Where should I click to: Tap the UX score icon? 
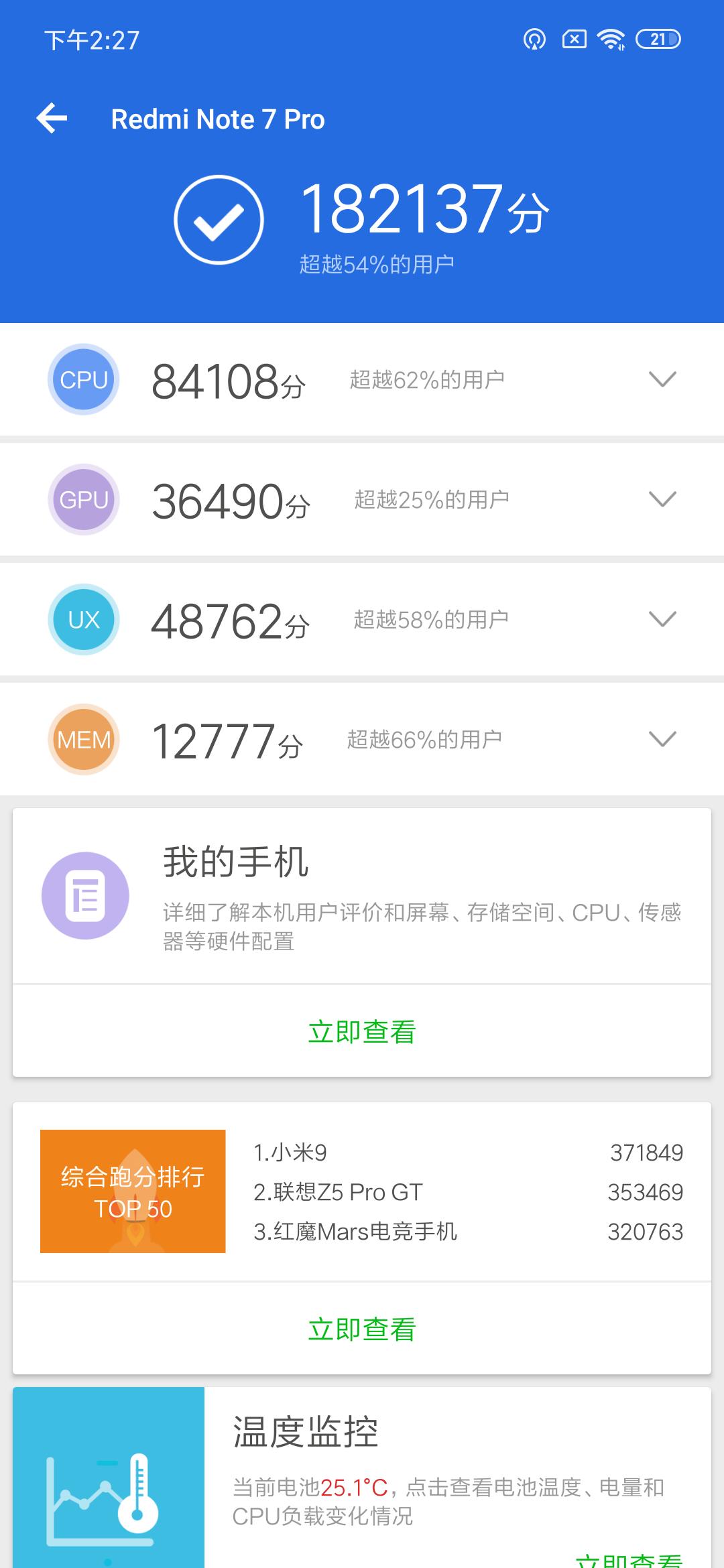[x=83, y=618]
